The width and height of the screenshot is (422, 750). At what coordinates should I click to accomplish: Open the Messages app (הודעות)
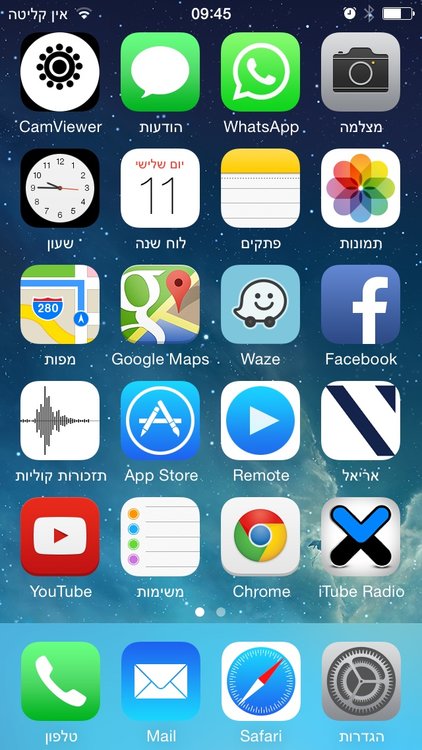[x=160, y=72]
